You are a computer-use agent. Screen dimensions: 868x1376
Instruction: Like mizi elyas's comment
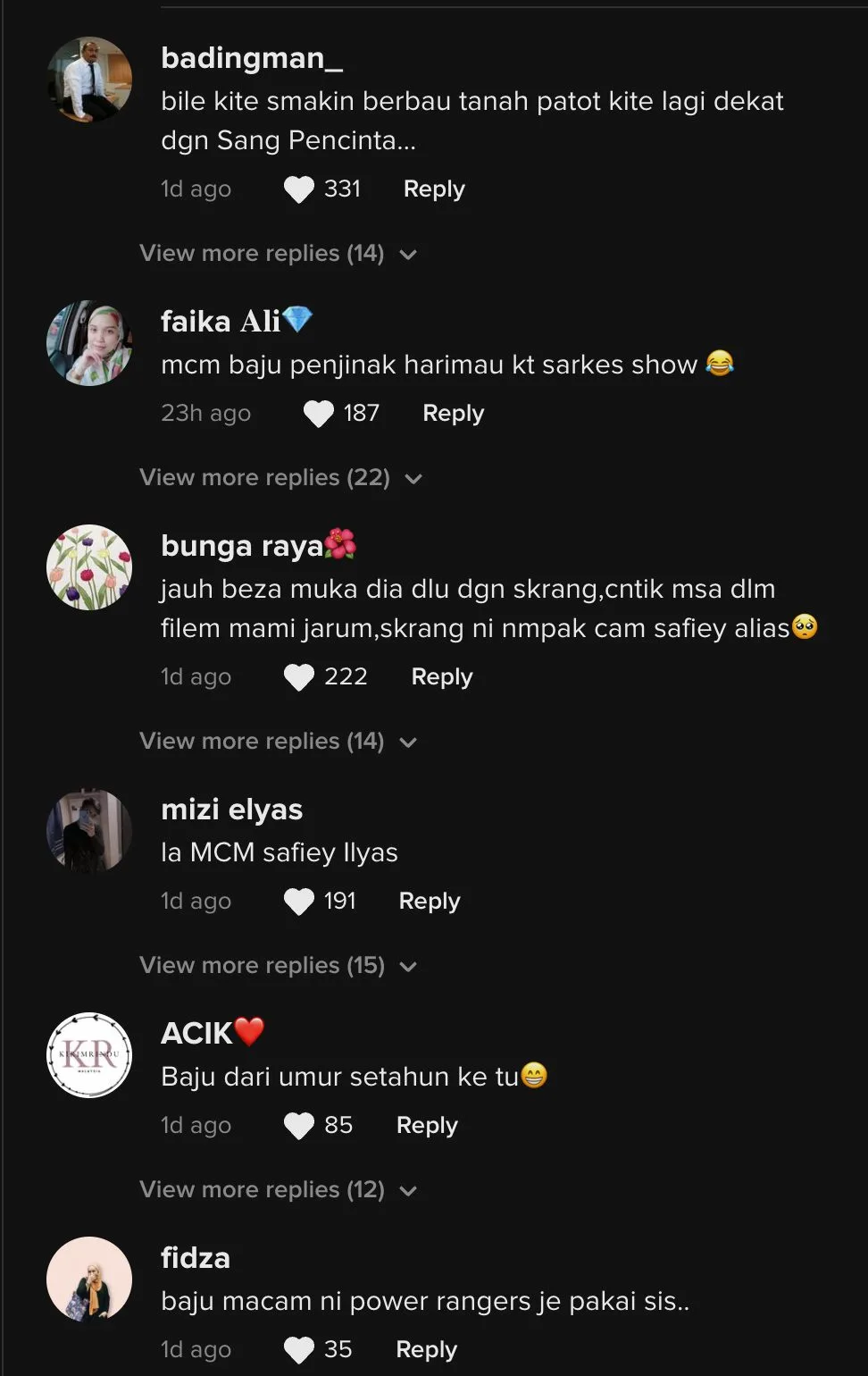tap(298, 902)
